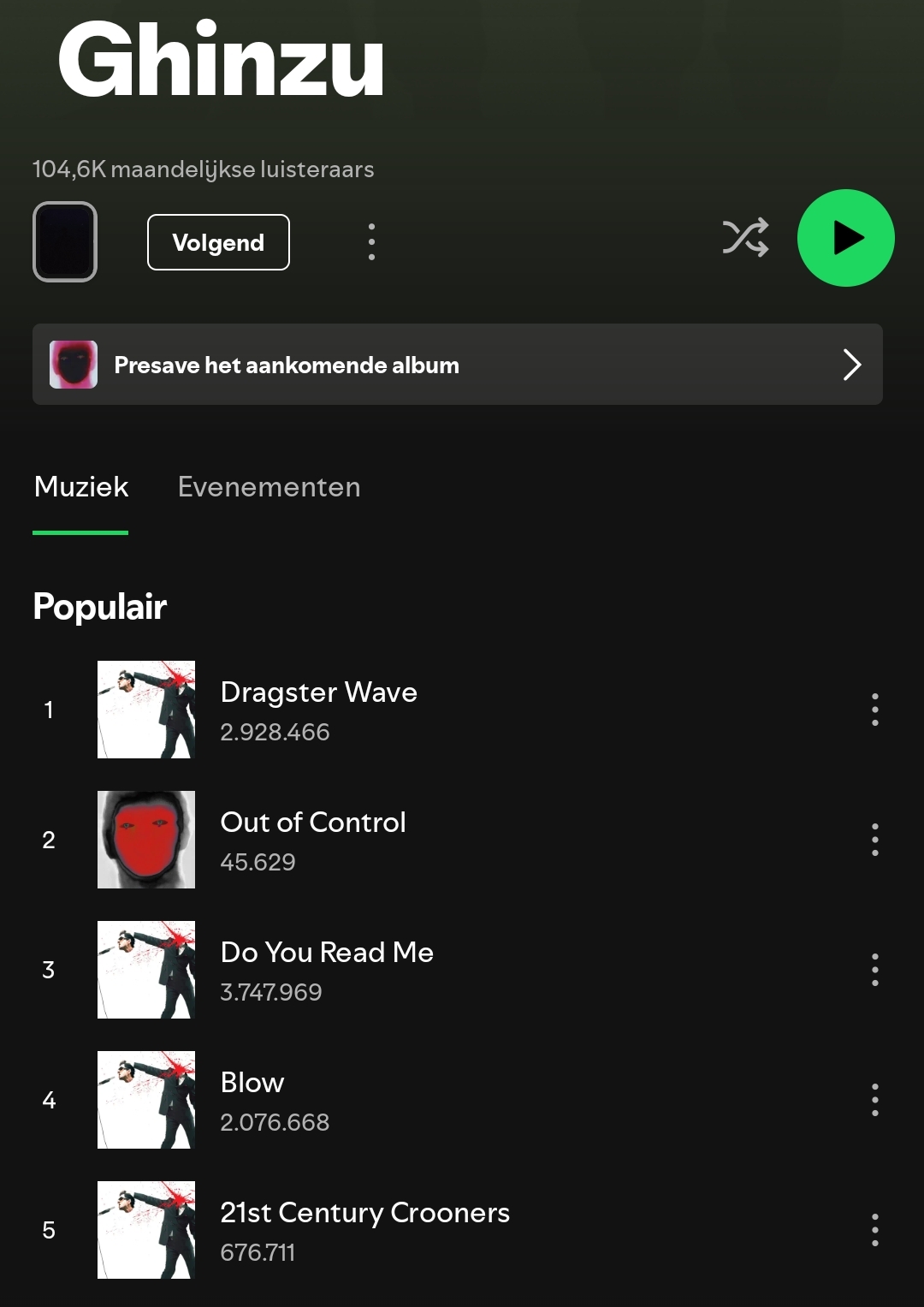Open the artist overflow menu next to Volgend
Screen dimensions: 924x1307
click(371, 242)
